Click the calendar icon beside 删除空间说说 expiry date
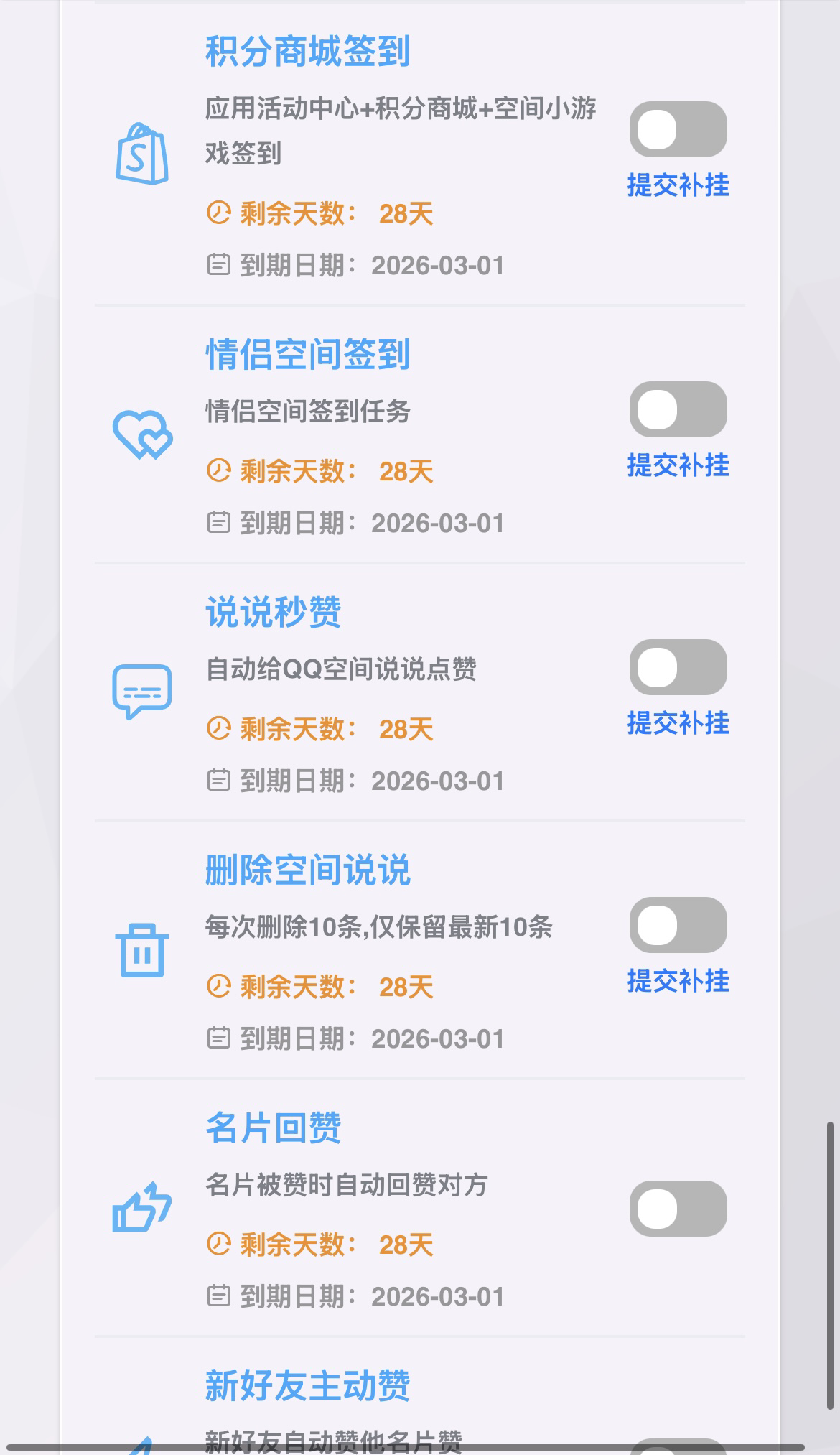Image resolution: width=840 pixels, height=1455 pixels. [219, 1038]
